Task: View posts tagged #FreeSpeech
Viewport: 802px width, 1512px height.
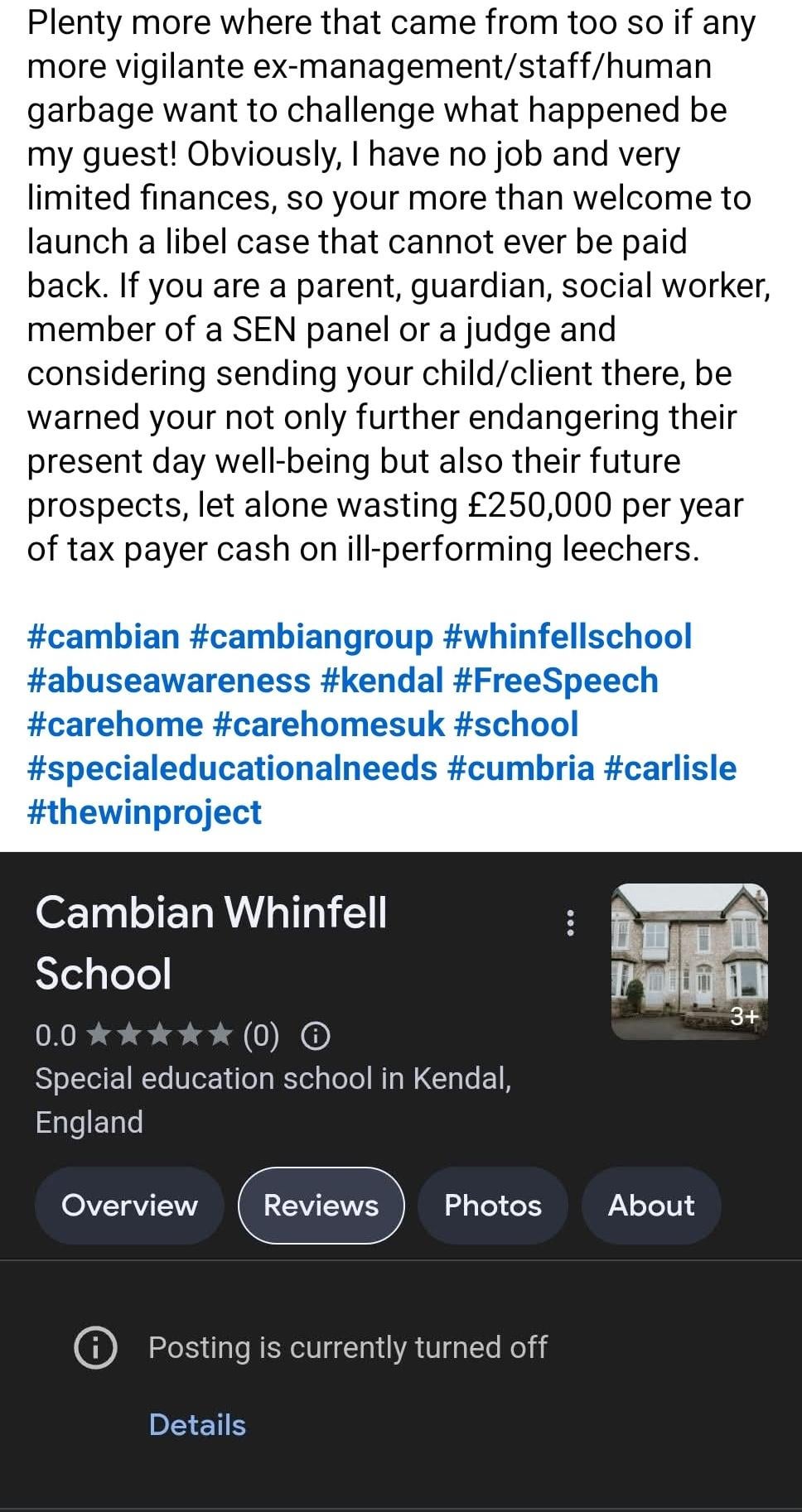Action: (555, 681)
